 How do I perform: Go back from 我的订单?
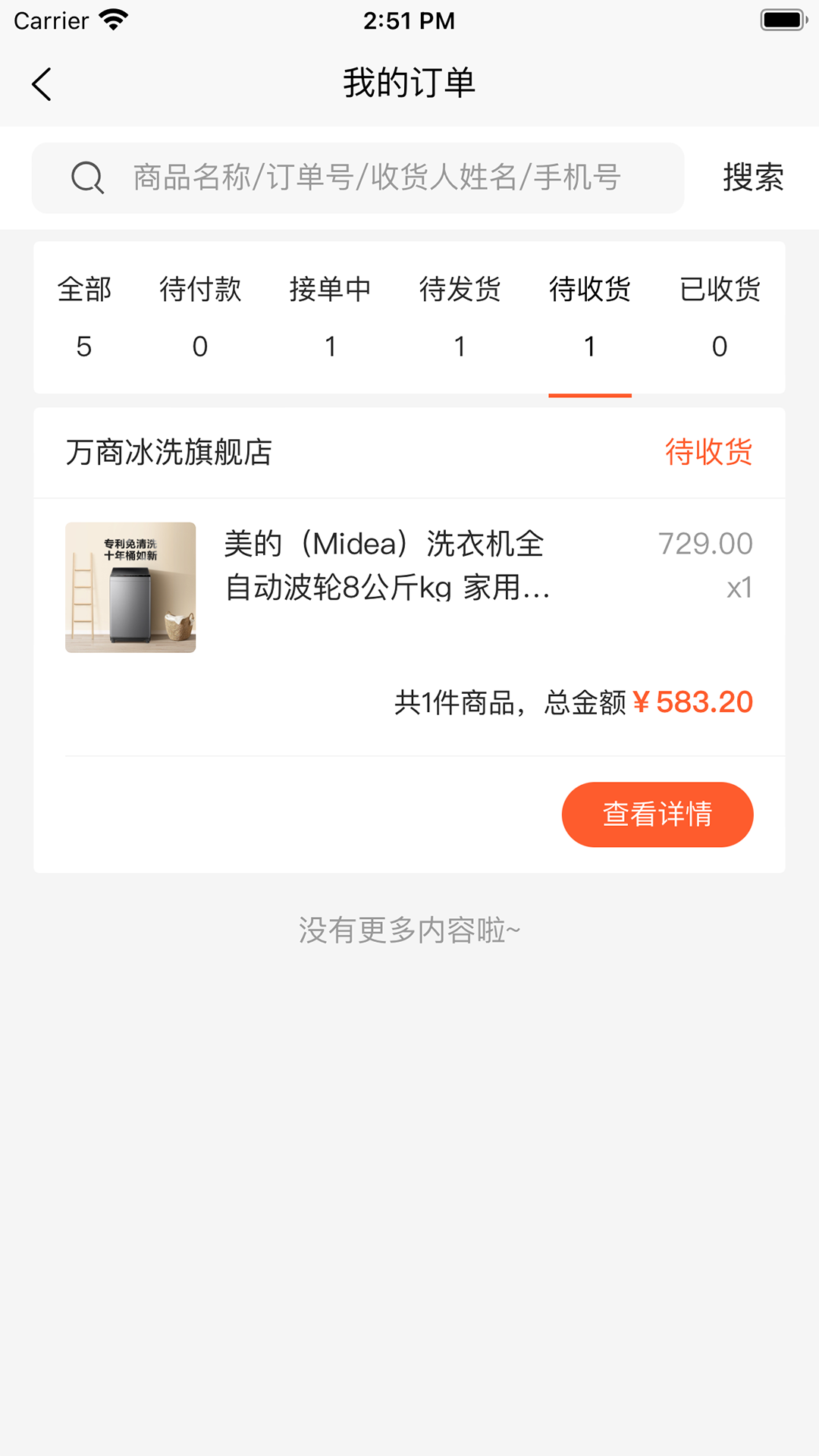click(42, 84)
